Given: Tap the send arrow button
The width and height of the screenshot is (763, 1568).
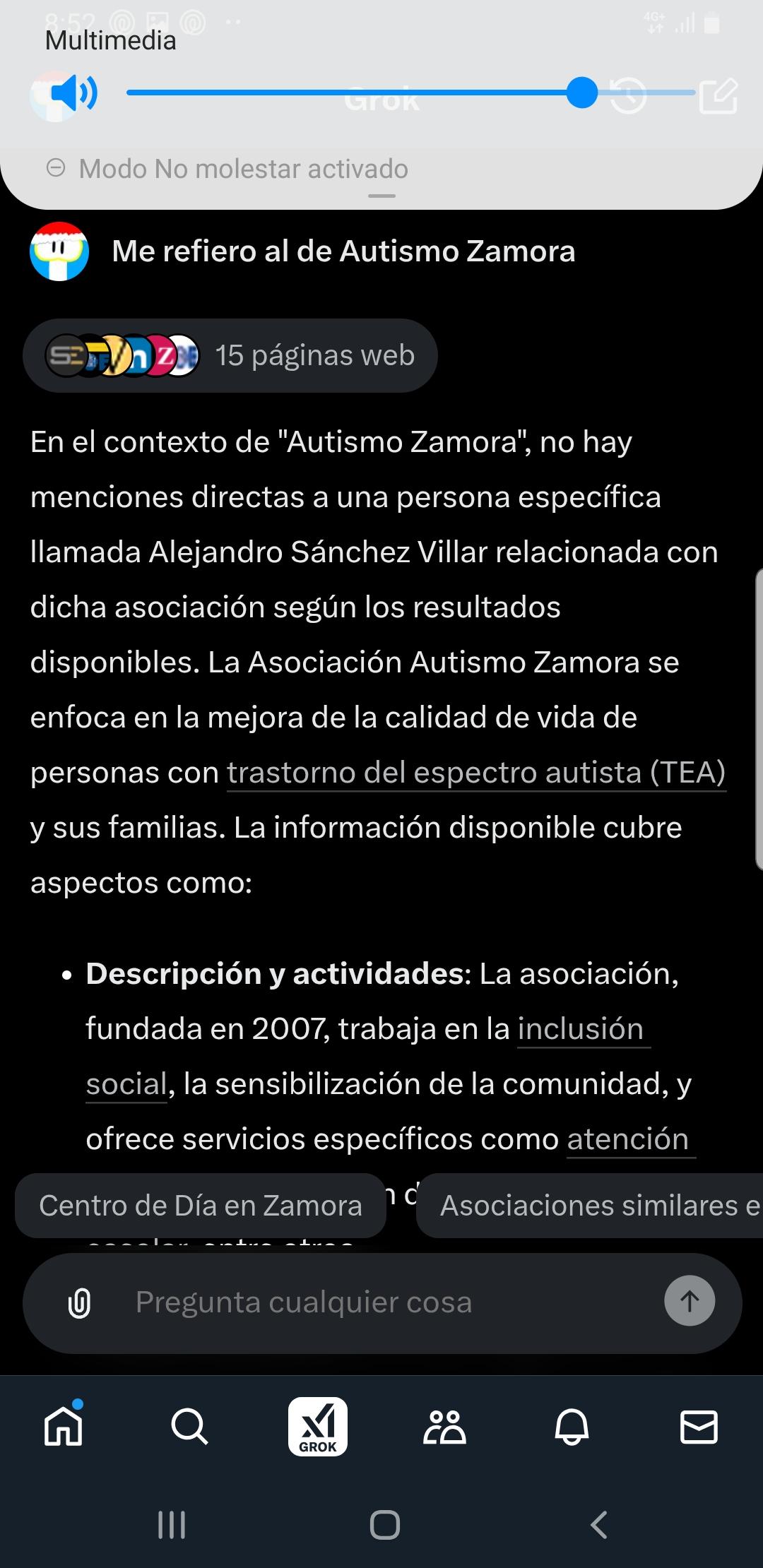Looking at the screenshot, I should [688, 1300].
